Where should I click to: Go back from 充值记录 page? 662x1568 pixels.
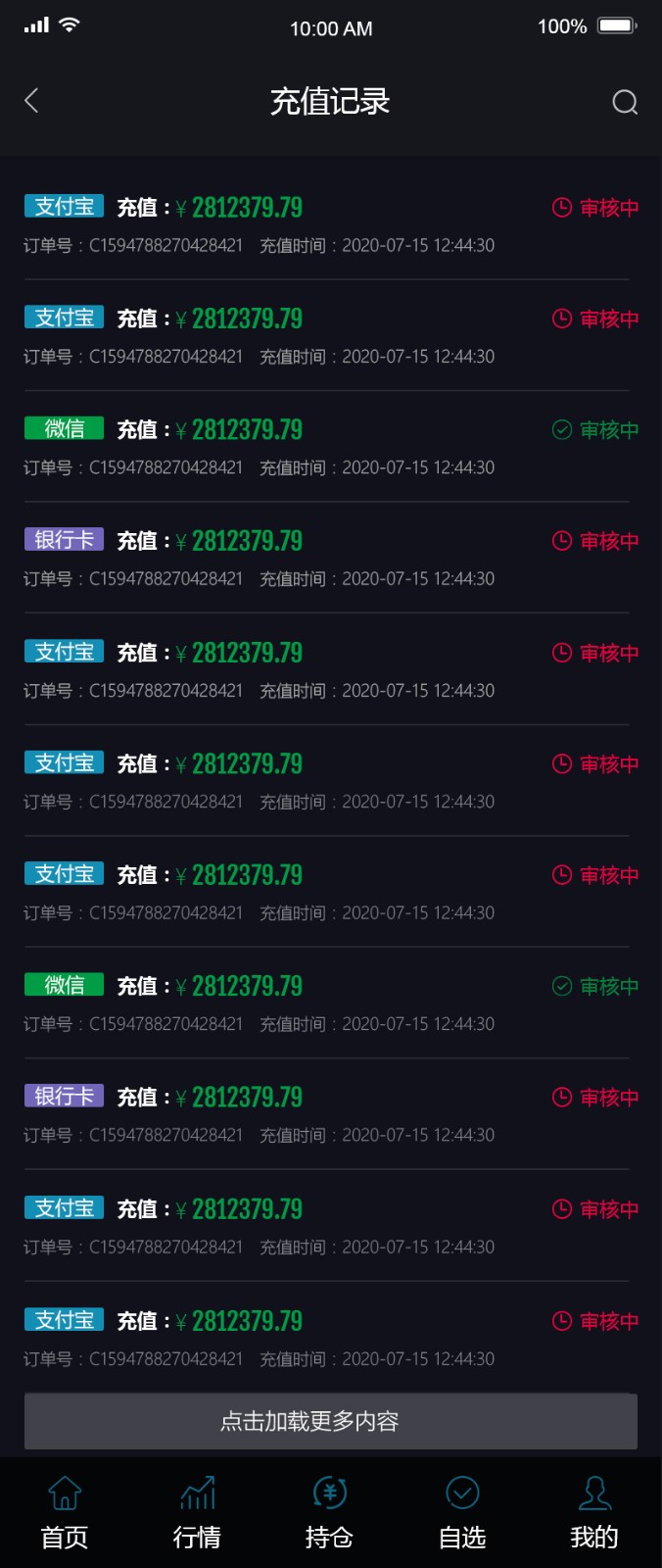point(31,100)
